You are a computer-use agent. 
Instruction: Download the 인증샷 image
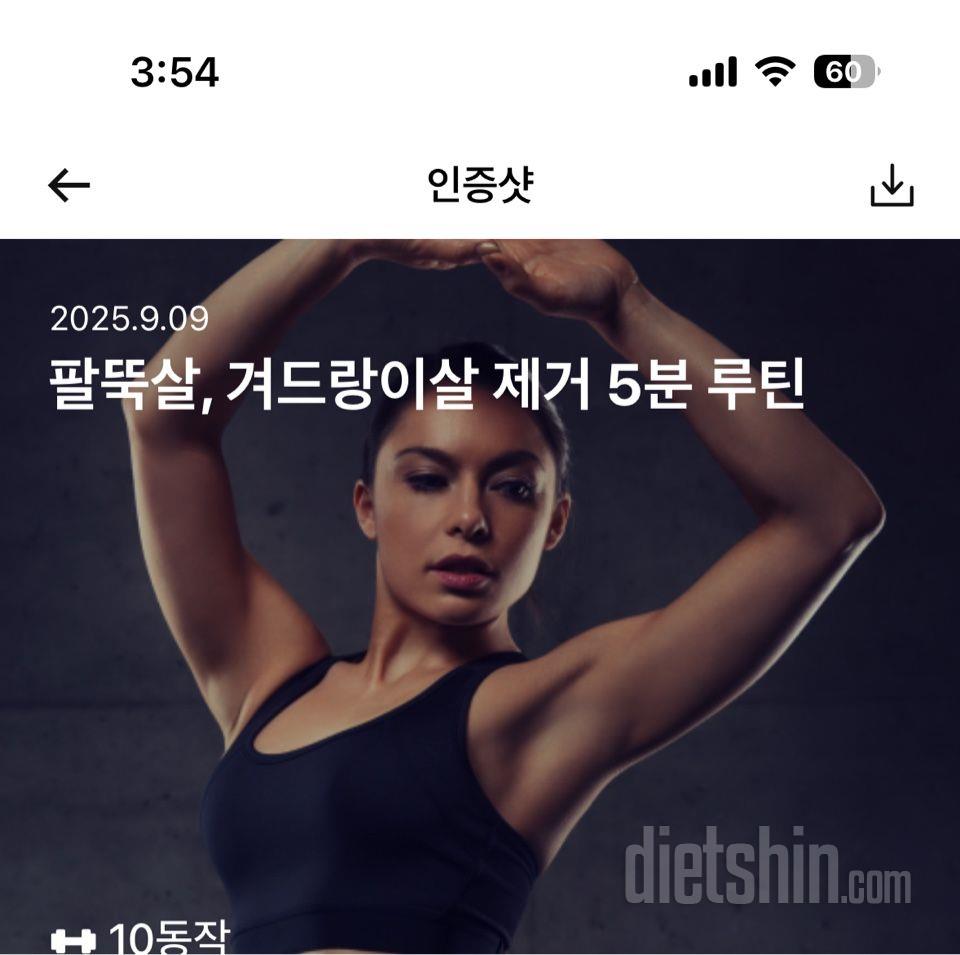coord(891,185)
